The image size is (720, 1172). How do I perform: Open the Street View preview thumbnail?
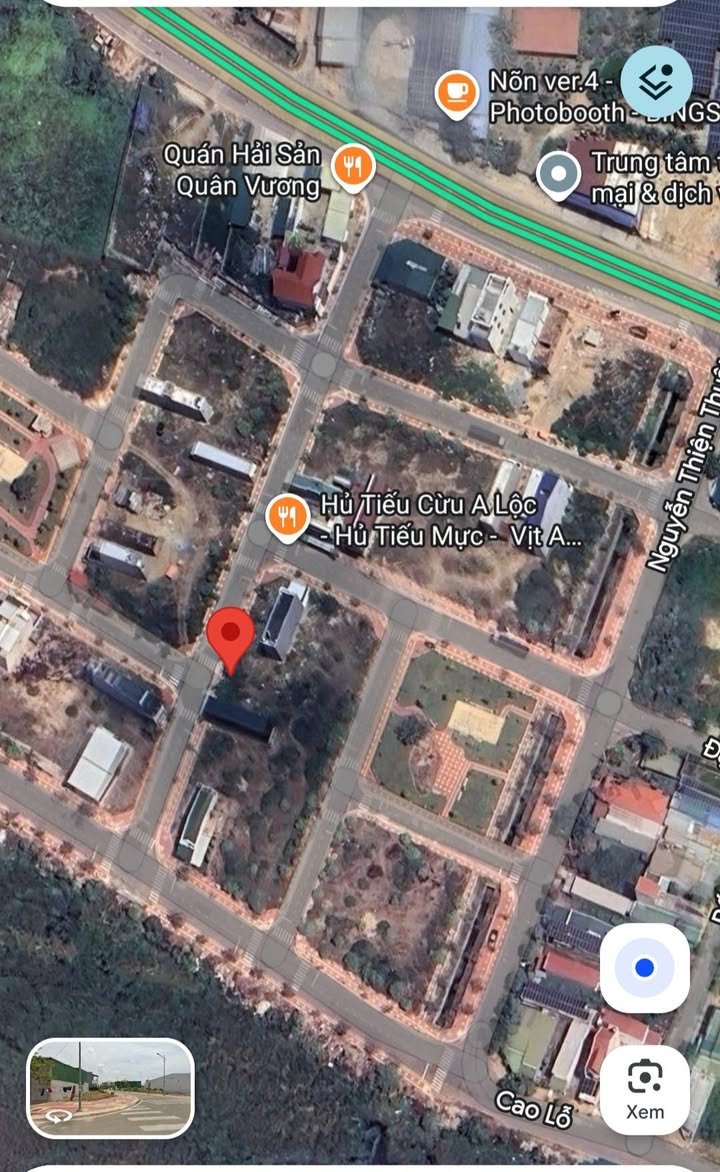(x=110, y=1088)
